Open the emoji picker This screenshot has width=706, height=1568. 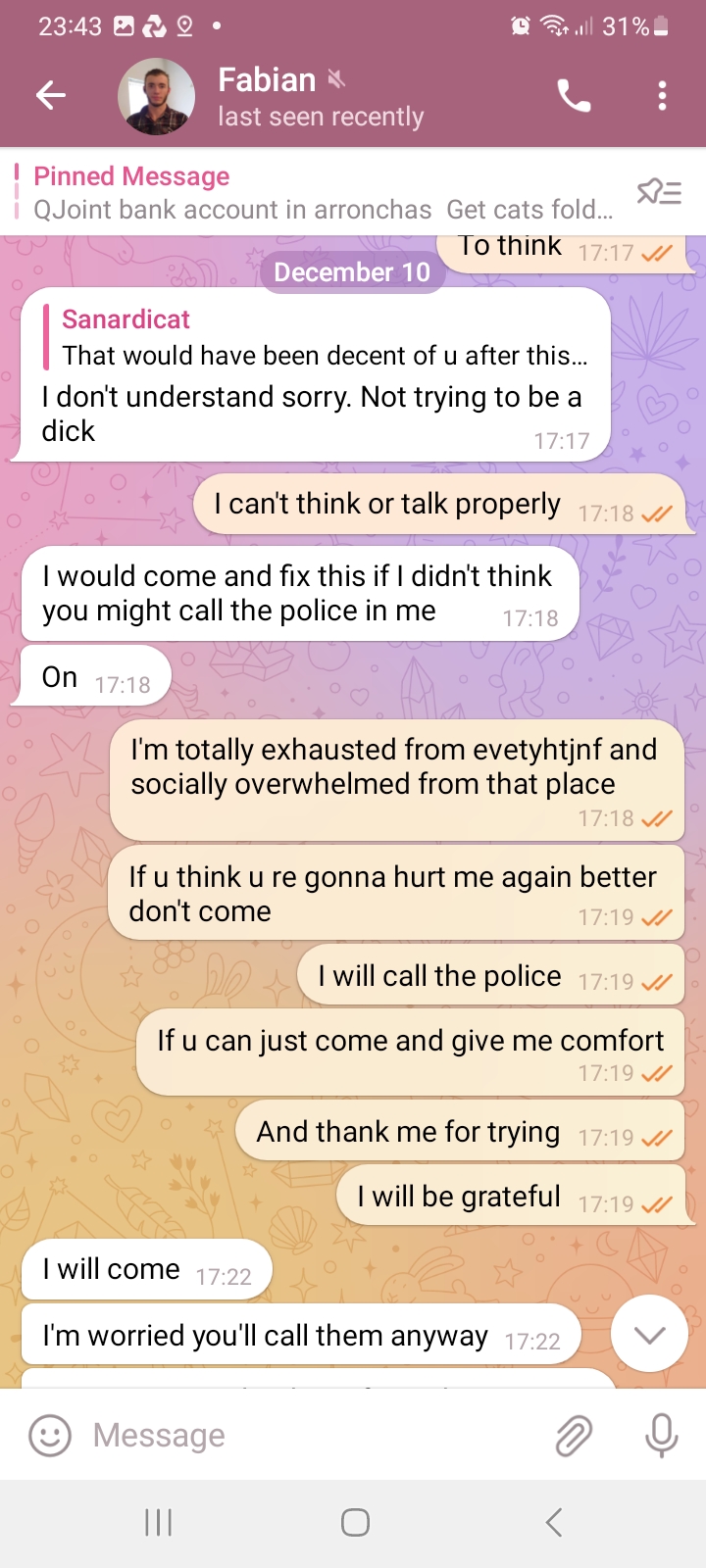coord(50,1436)
